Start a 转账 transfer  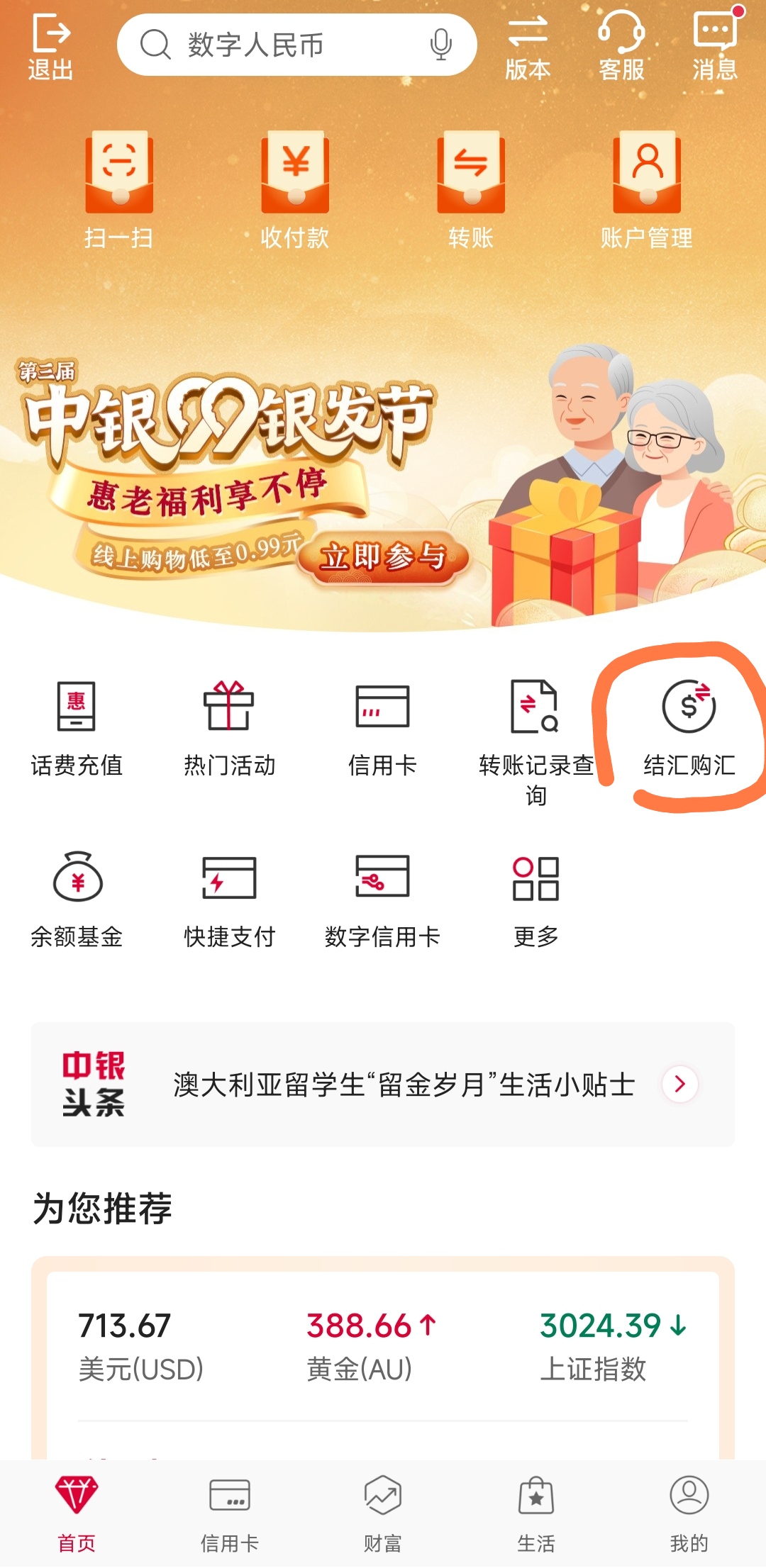click(x=470, y=190)
